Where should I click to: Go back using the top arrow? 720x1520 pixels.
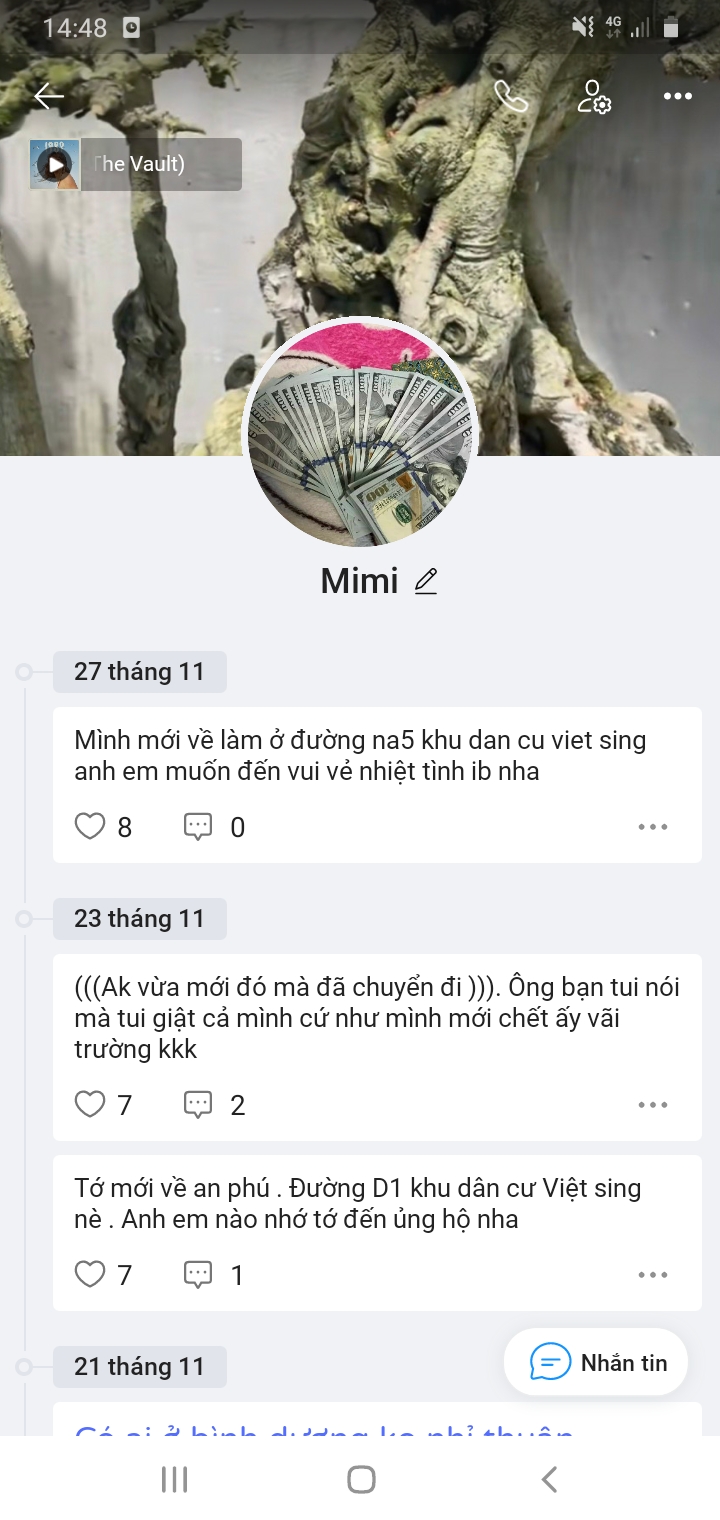[48, 96]
